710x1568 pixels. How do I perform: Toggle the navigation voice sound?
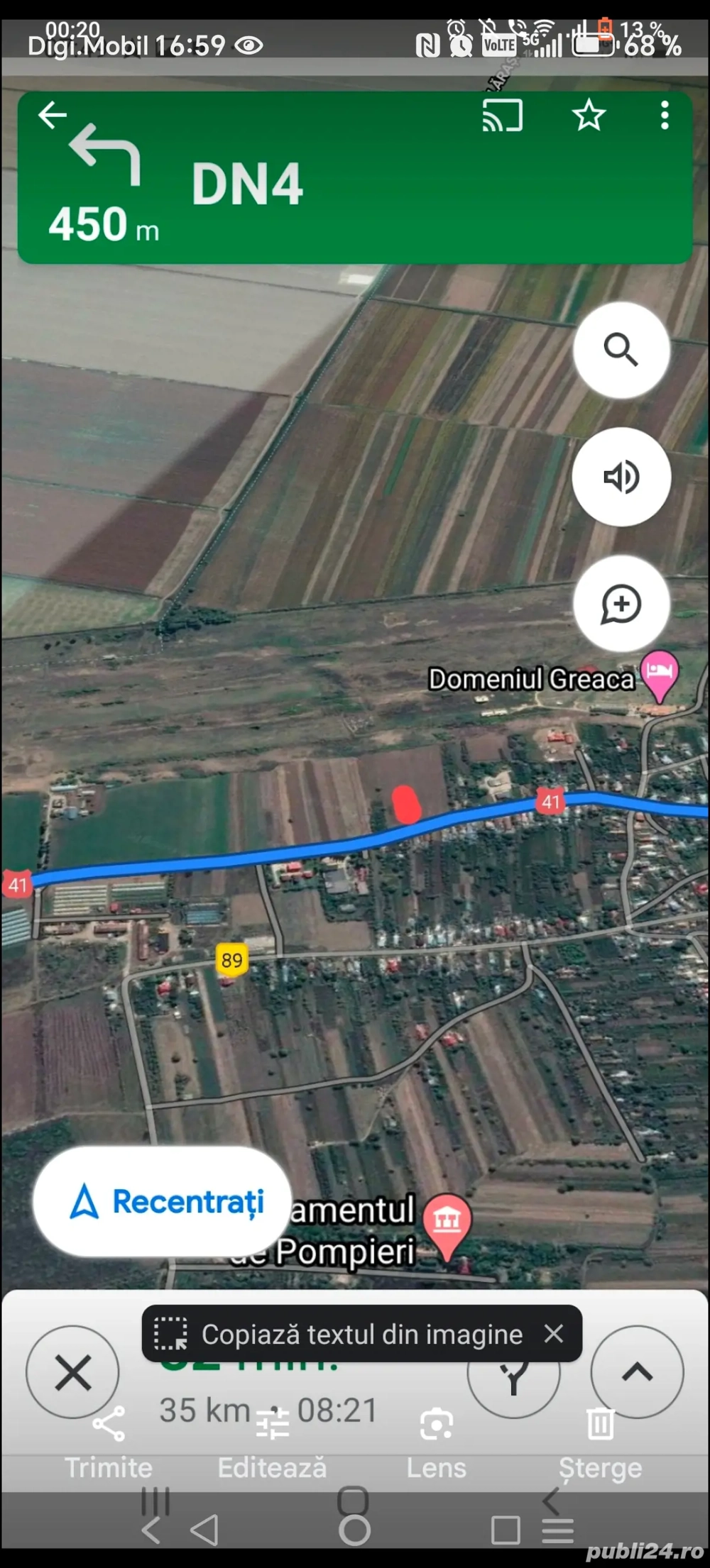tap(621, 477)
